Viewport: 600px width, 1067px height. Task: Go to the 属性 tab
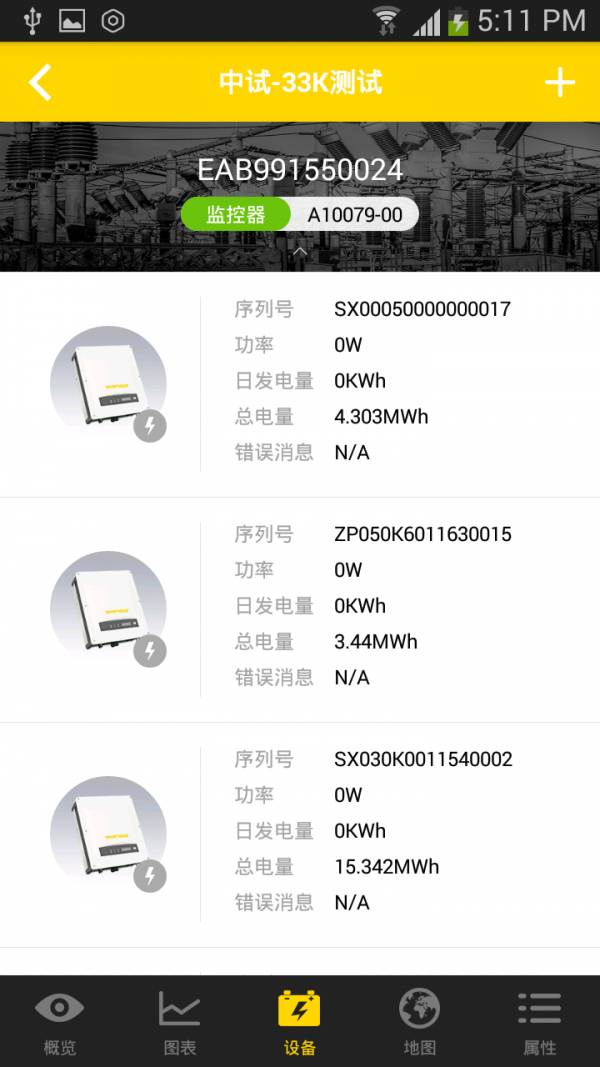coord(539,1022)
